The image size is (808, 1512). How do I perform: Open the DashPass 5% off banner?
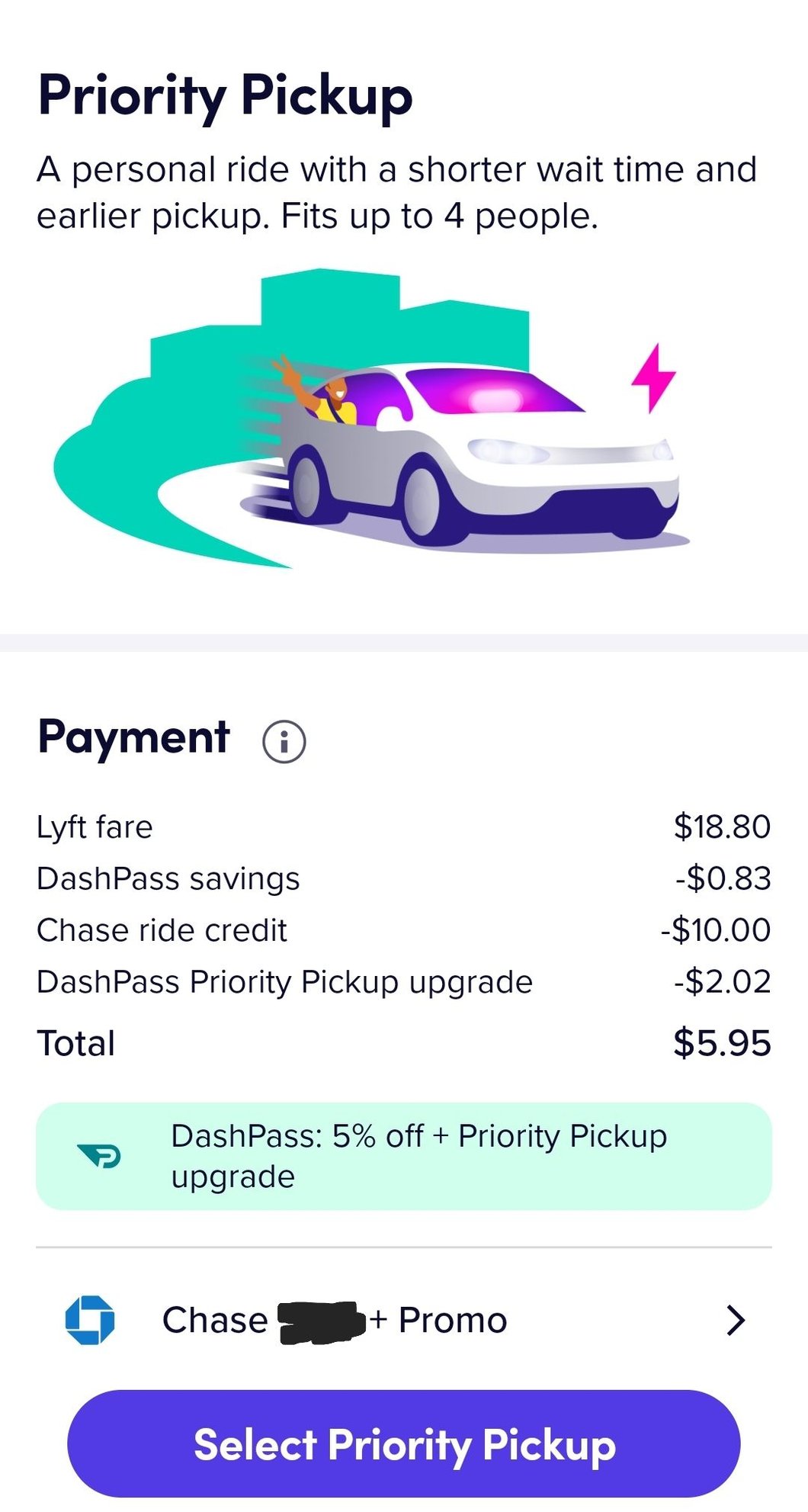(404, 1156)
